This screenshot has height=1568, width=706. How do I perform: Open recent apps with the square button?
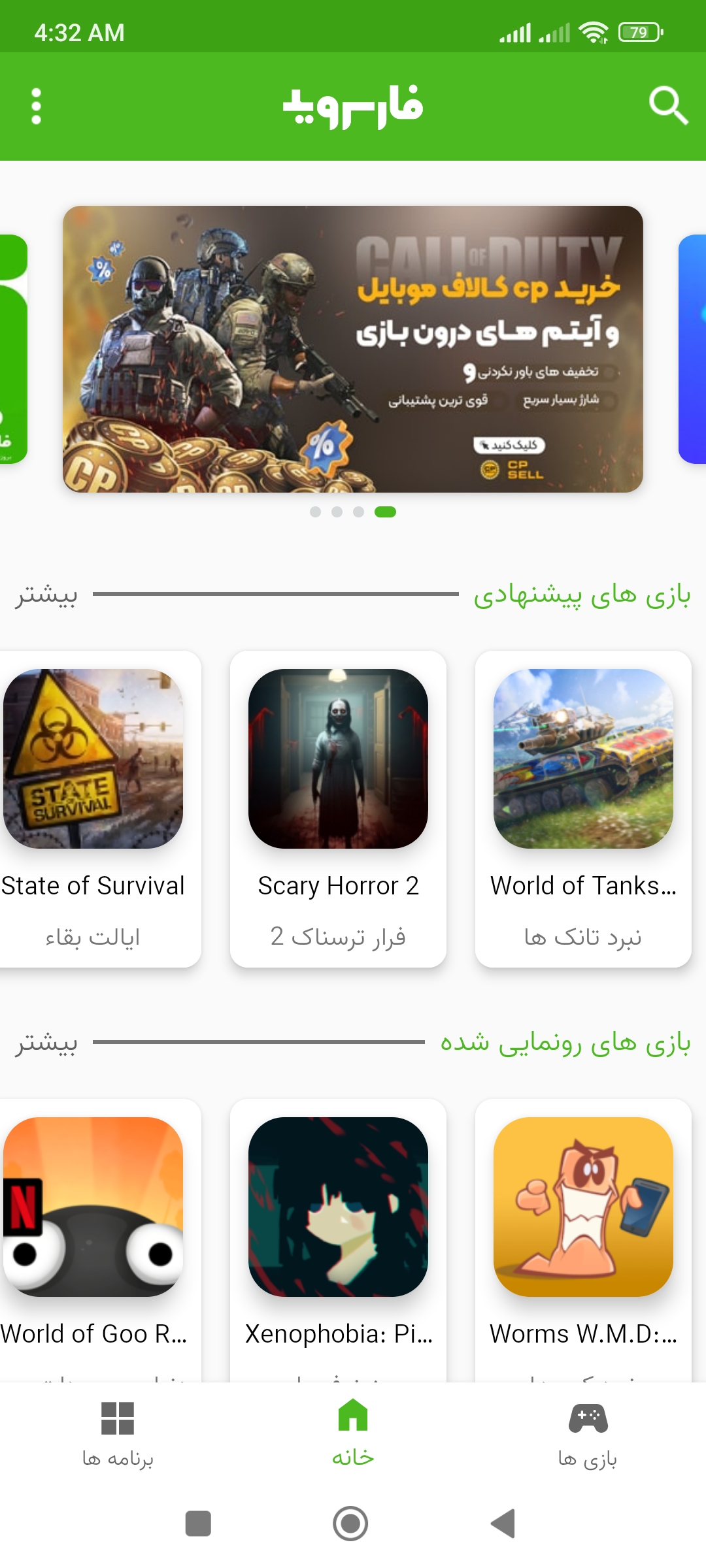(x=198, y=1524)
